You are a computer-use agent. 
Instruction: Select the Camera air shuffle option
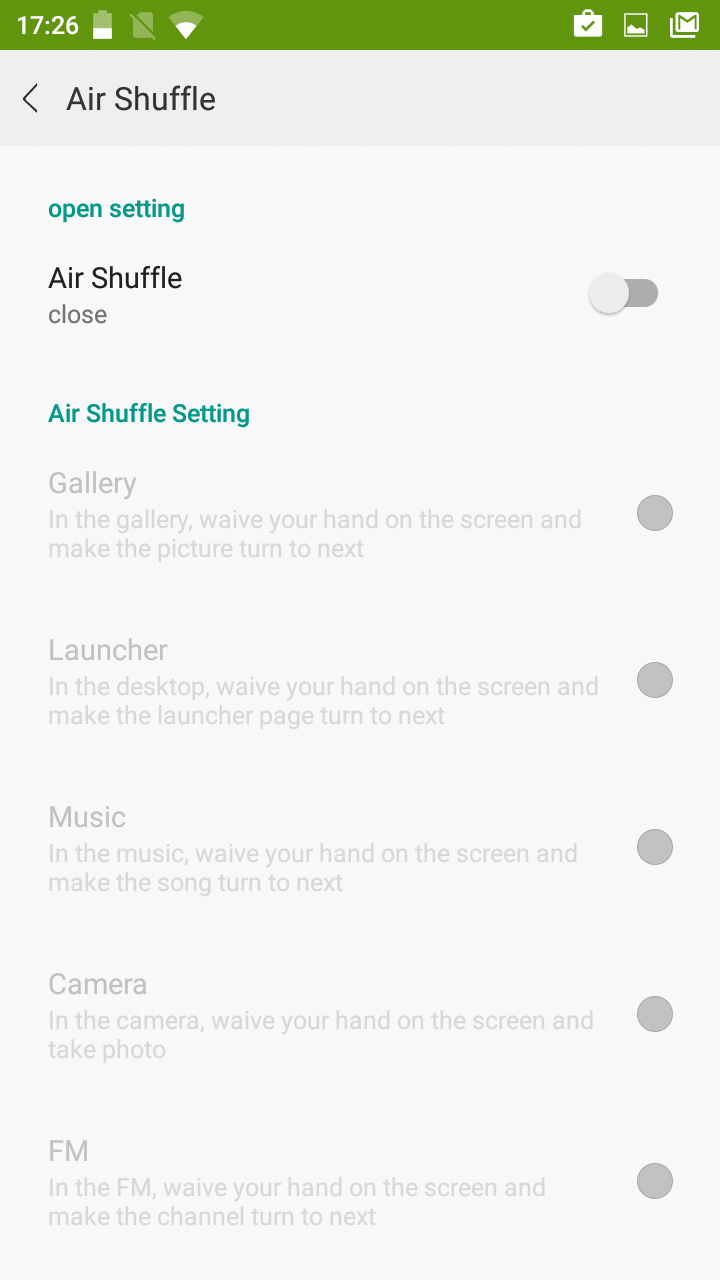tap(654, 1015)
